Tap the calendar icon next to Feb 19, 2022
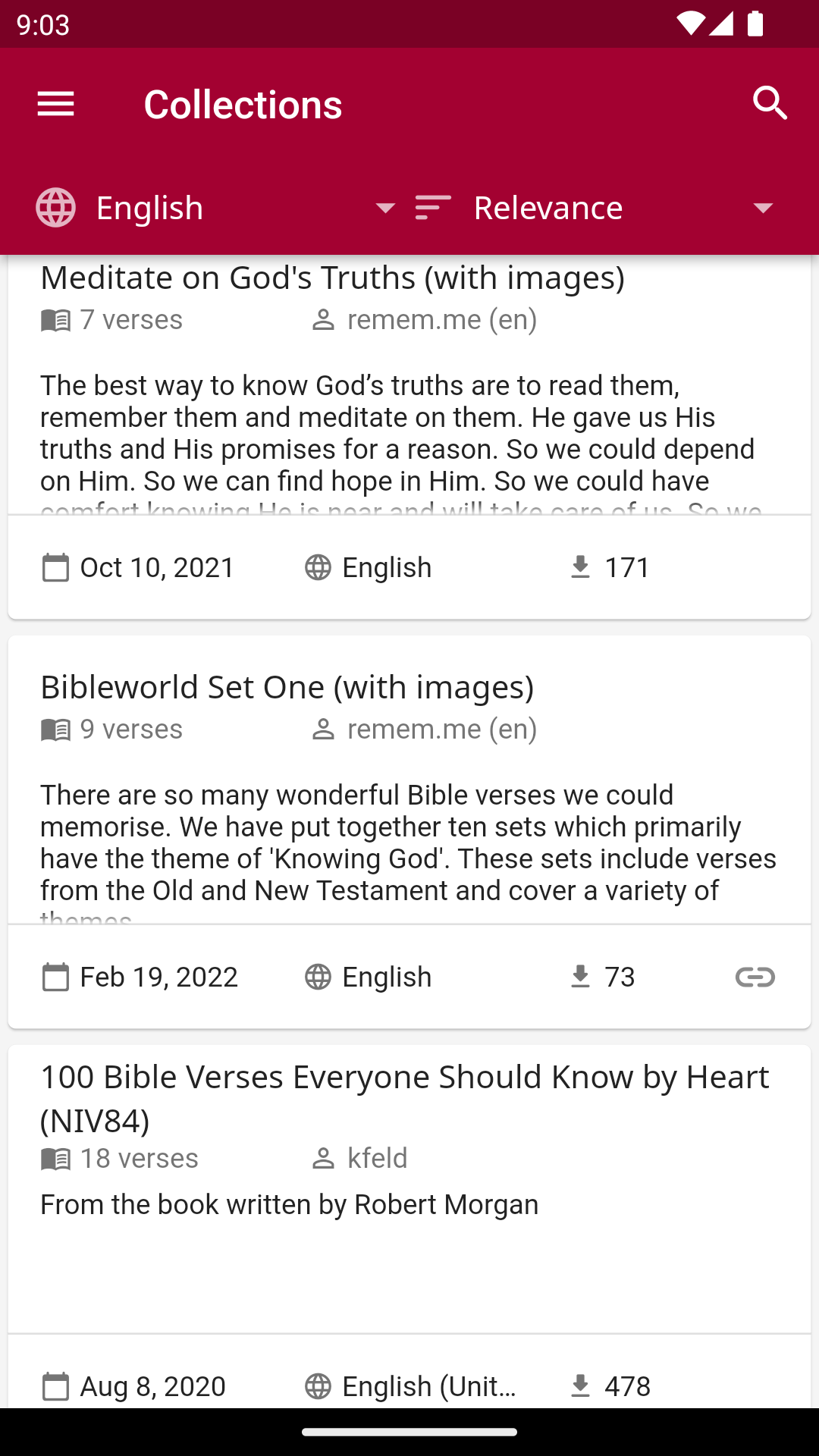The image size is (819, 1456). (x=54, y=977)
